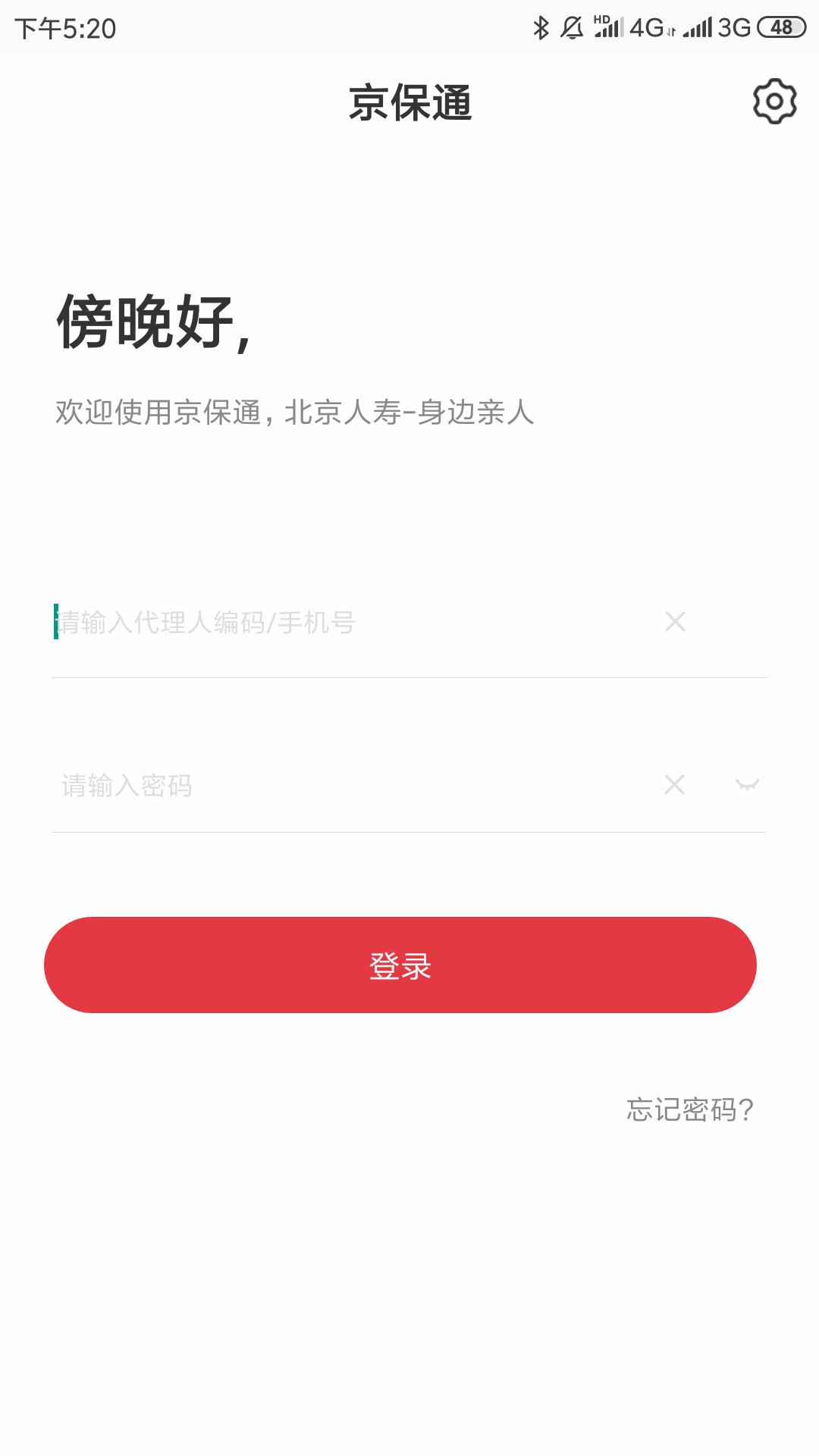Clear the agent code field
The image size is (819, 1456).
tap(675, 622)
